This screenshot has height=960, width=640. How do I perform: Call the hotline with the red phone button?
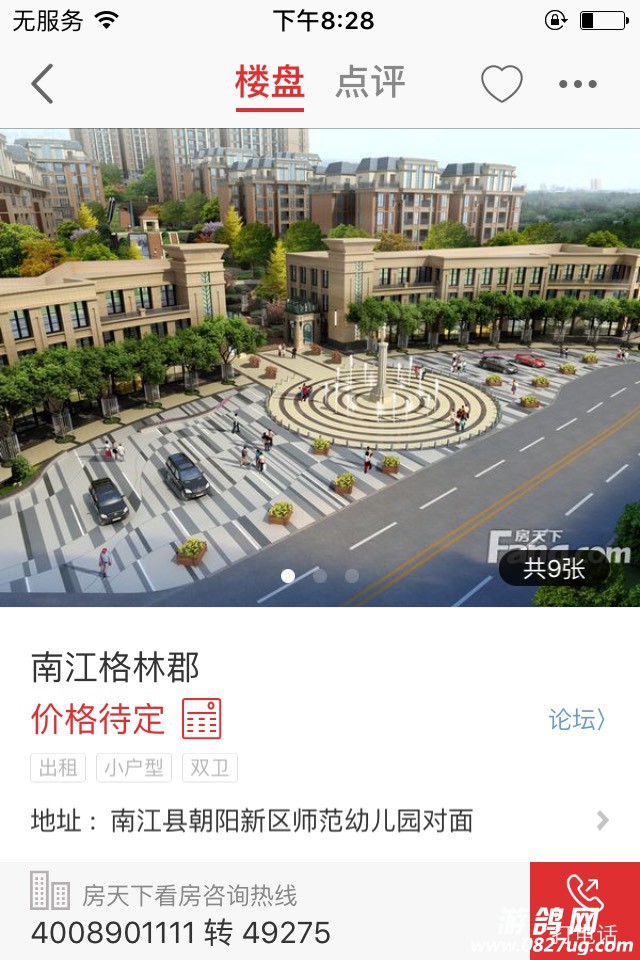pyautogui.click(x=584, y=910)
